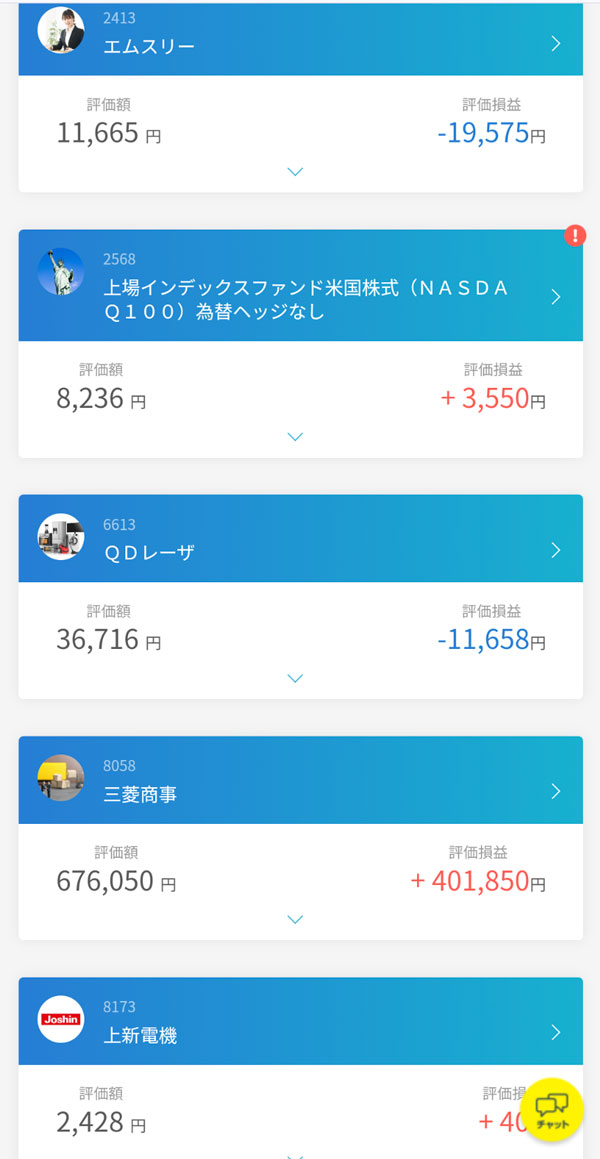The height and width of the screenshot is (1159, 600).
Task: Open the yellow チャット support button
Action: pyautogui.click(x=552, y=1109)
